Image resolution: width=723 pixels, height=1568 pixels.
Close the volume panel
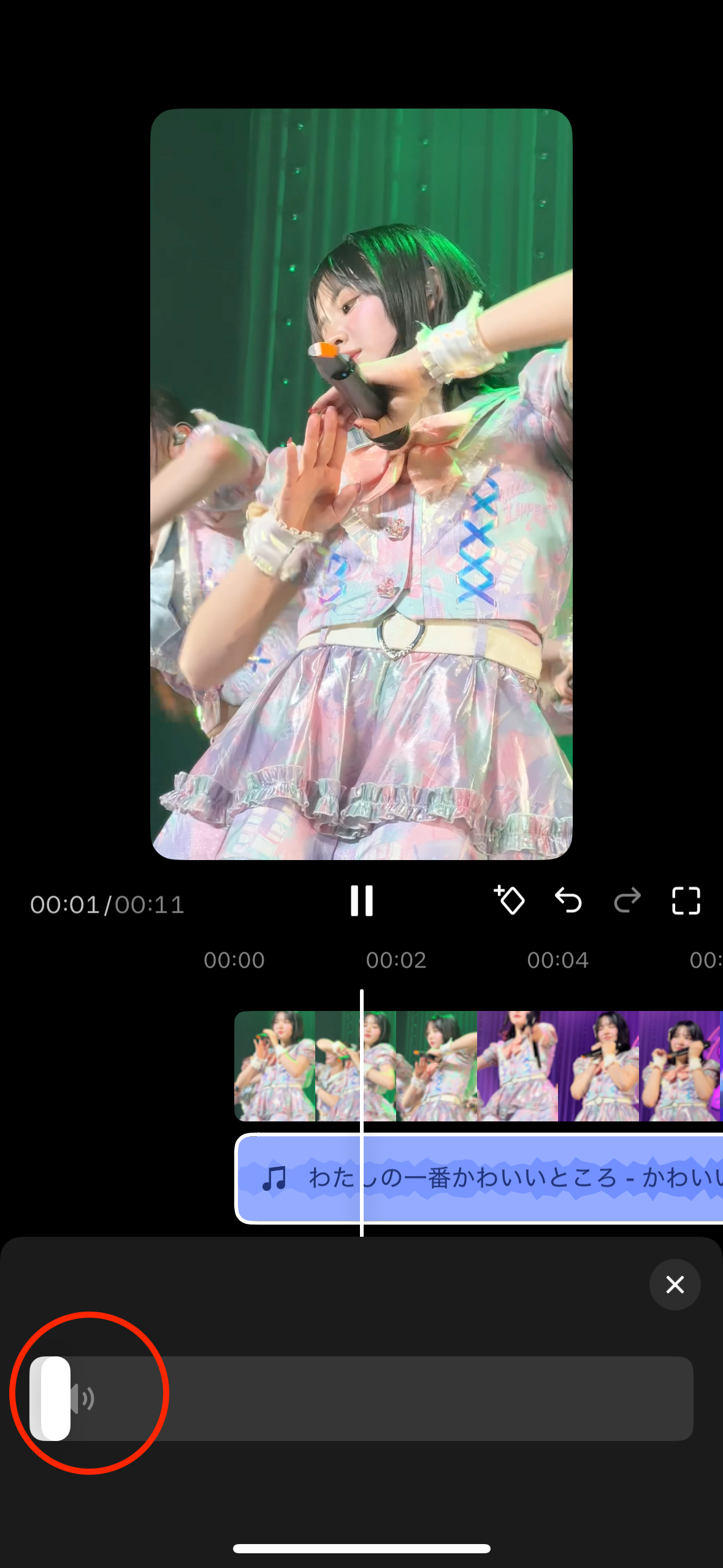tap(675, 1285)
